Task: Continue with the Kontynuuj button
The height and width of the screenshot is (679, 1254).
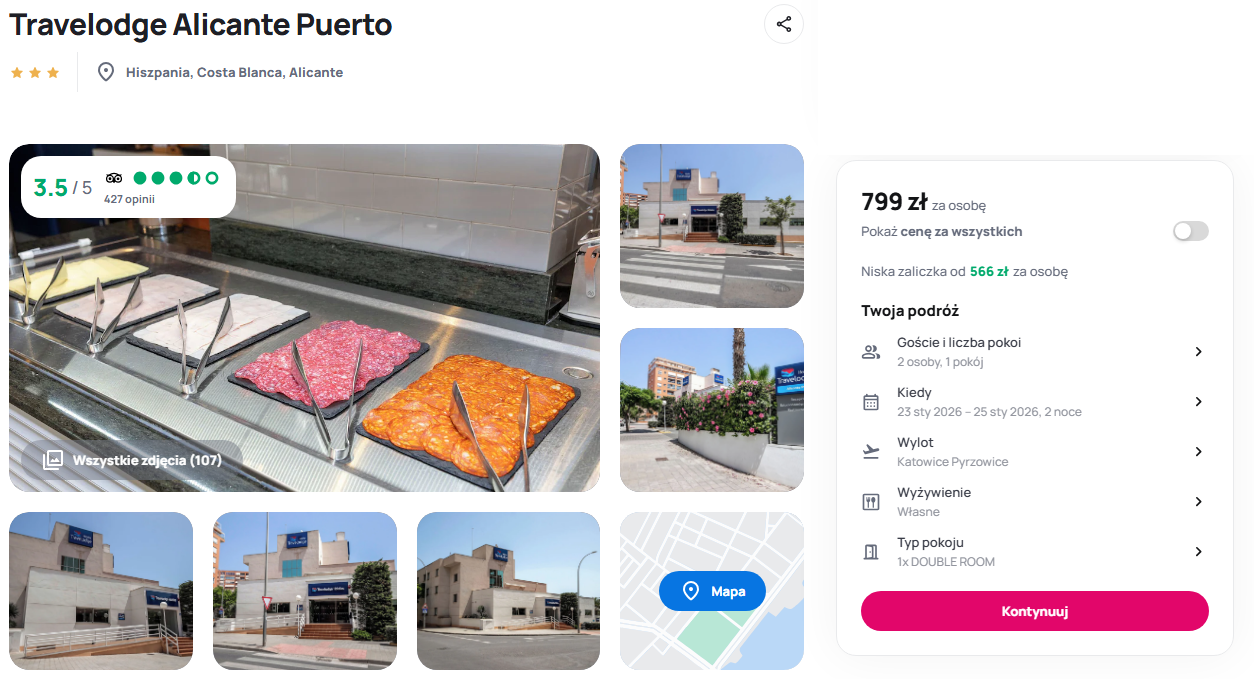Action: tap(1034, 611)
